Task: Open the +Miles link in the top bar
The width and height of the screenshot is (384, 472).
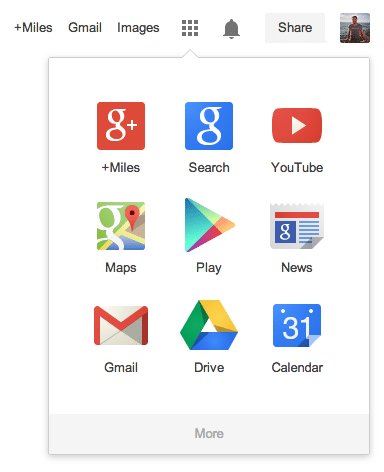Action: [33, 28]
